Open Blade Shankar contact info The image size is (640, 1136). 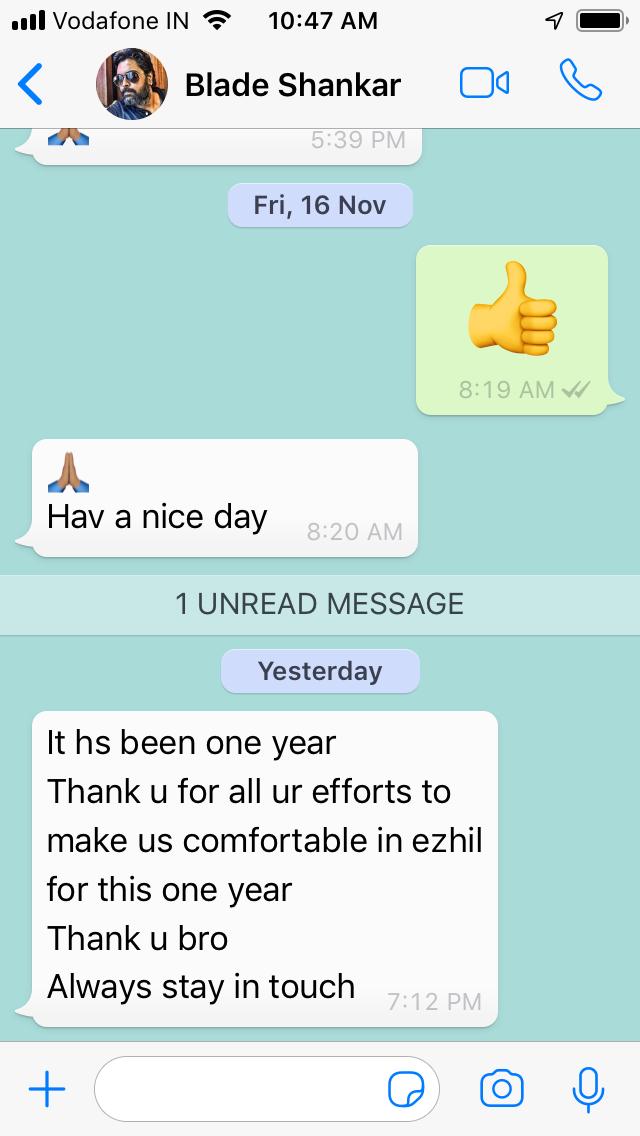(x=292, y=85)
